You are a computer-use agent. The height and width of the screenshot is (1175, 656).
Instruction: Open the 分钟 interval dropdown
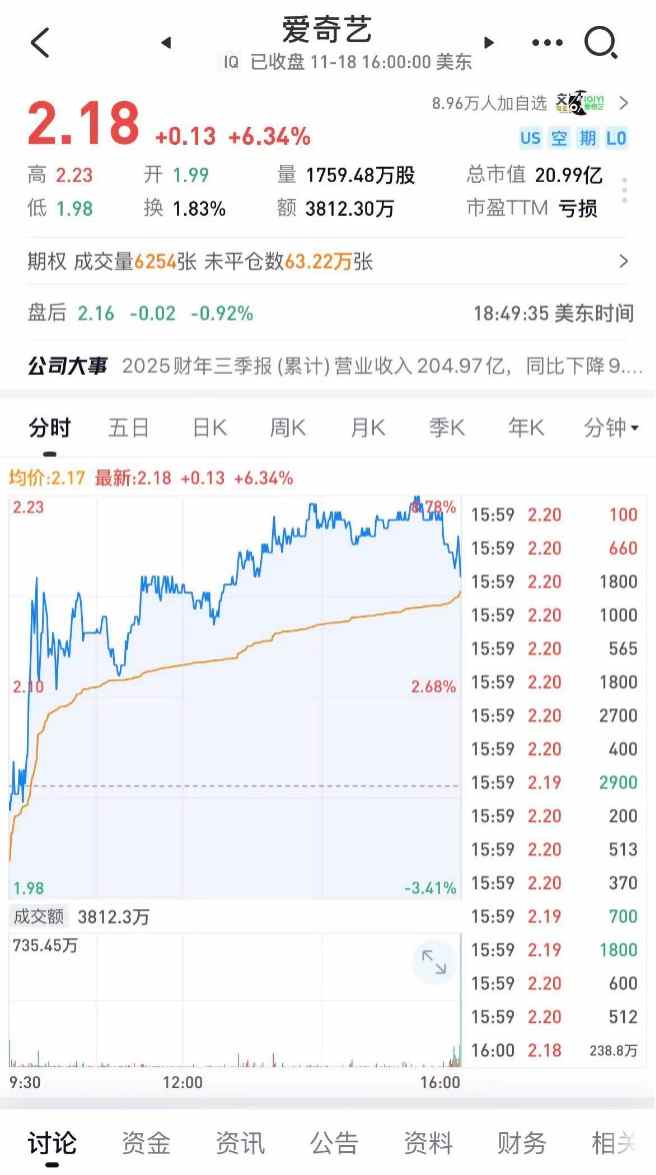[x=612, y=428]
